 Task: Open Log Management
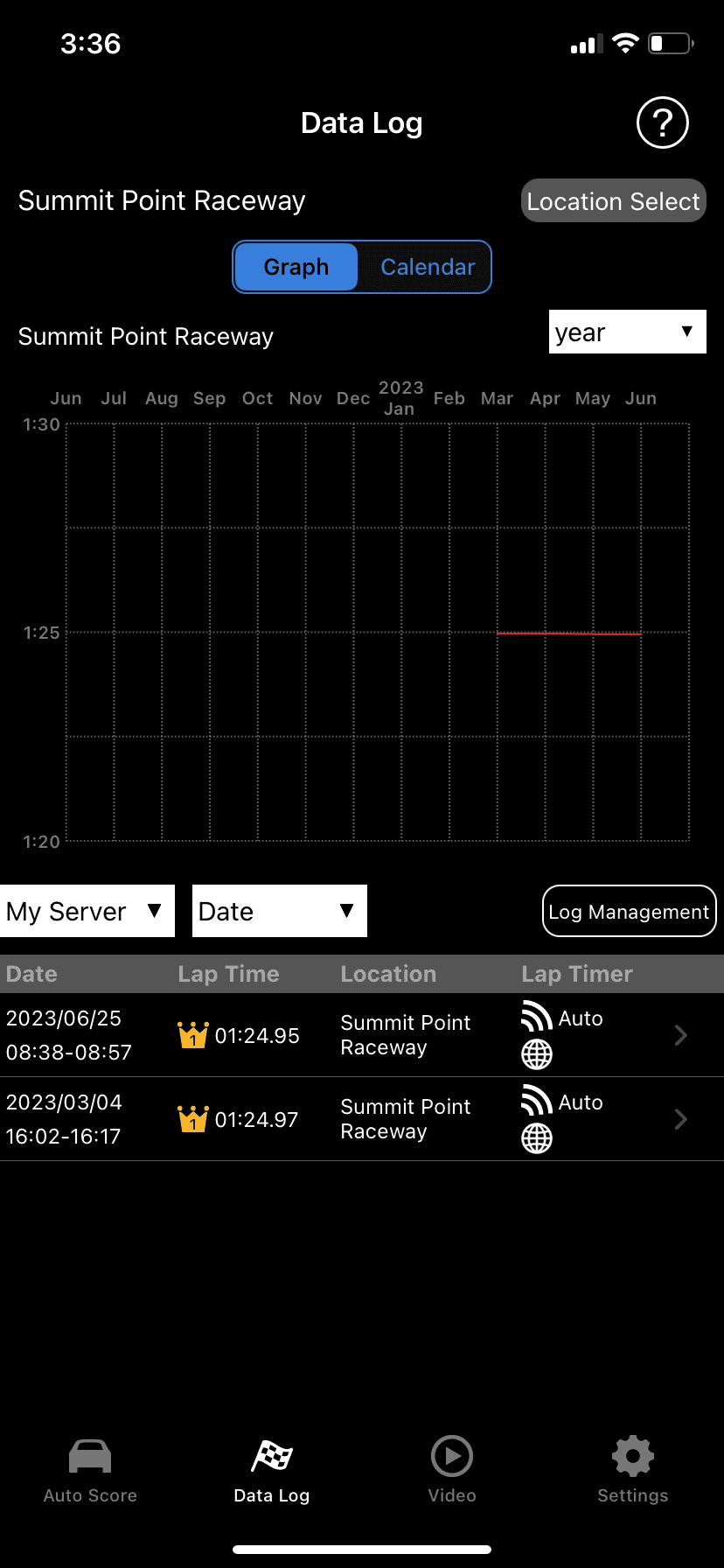(629, 912)
